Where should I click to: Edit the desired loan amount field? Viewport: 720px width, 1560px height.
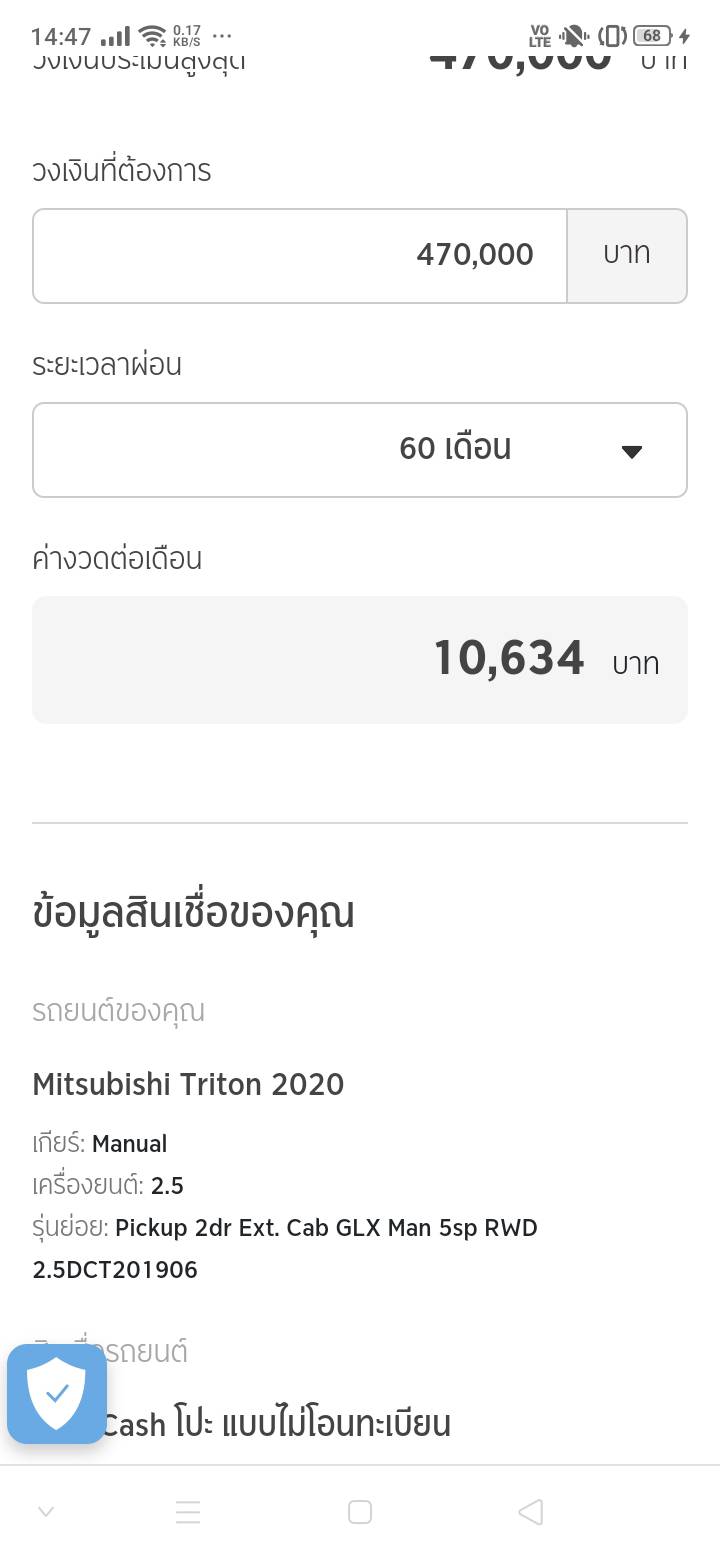click(x=300, y=255)
